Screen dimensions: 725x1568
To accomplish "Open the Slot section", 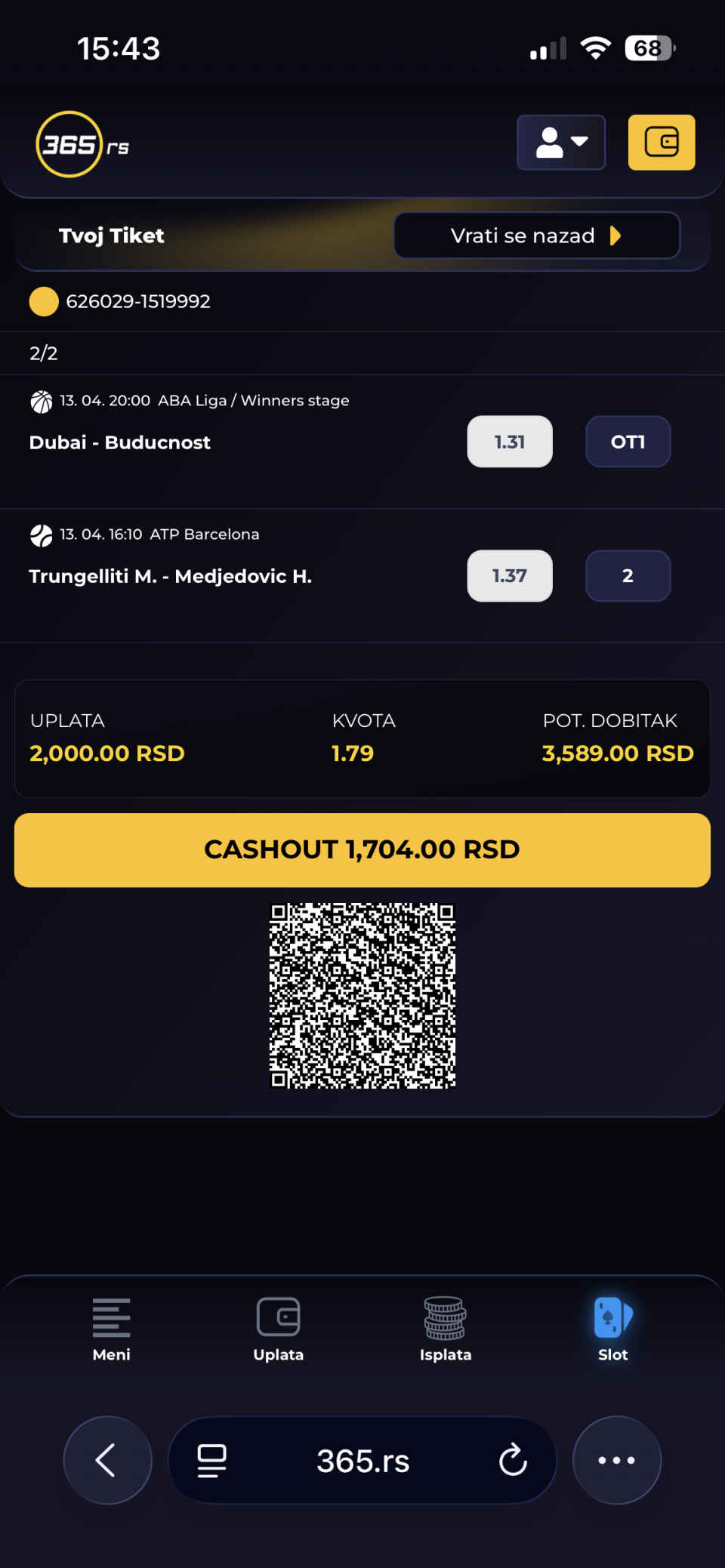I will (x=612, y=1329).
